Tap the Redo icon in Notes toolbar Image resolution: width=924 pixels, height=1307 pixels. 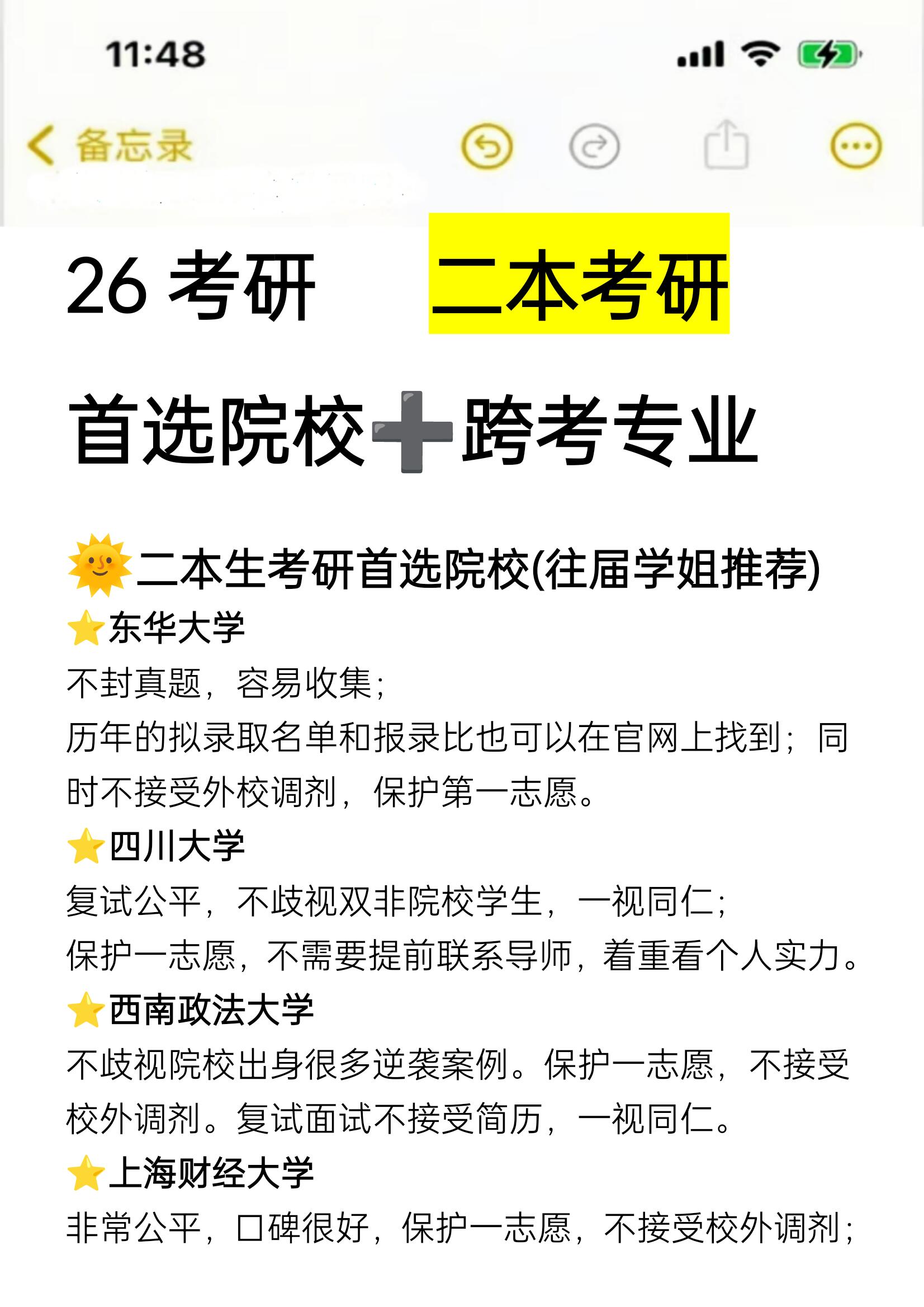pos(594,147)
